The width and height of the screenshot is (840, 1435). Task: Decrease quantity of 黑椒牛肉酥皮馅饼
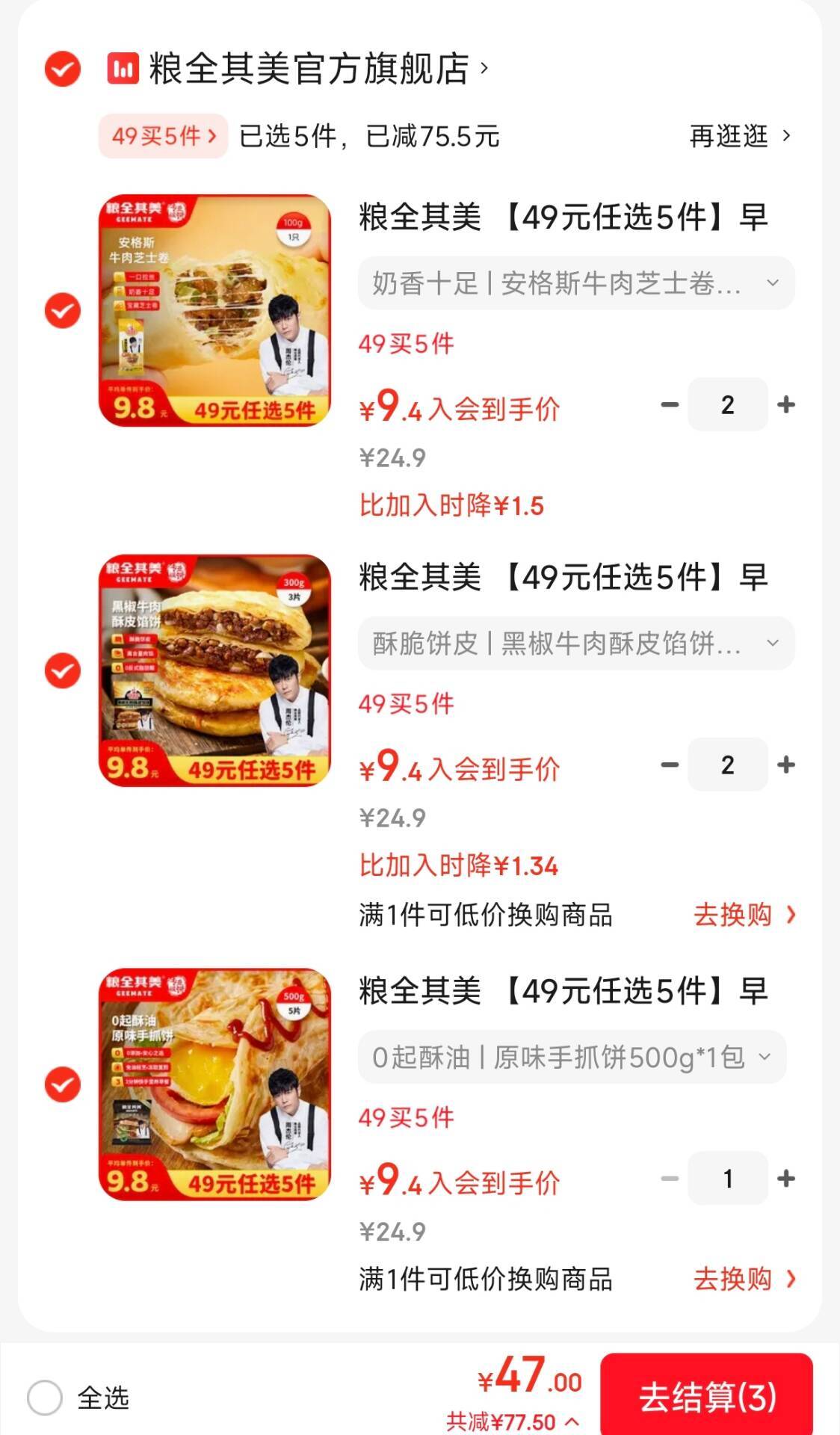670,765
